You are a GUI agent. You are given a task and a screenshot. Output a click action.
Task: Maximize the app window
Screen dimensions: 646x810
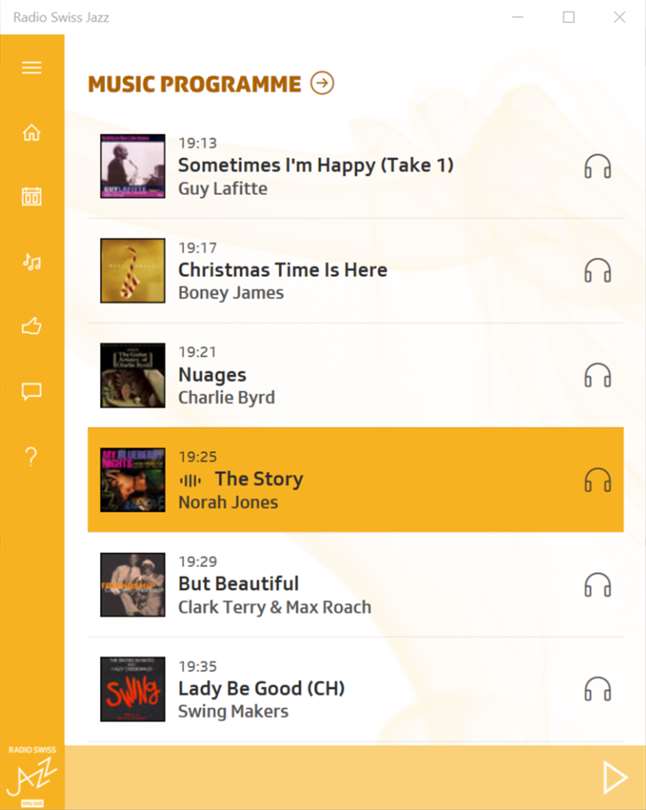pos(568,17)
